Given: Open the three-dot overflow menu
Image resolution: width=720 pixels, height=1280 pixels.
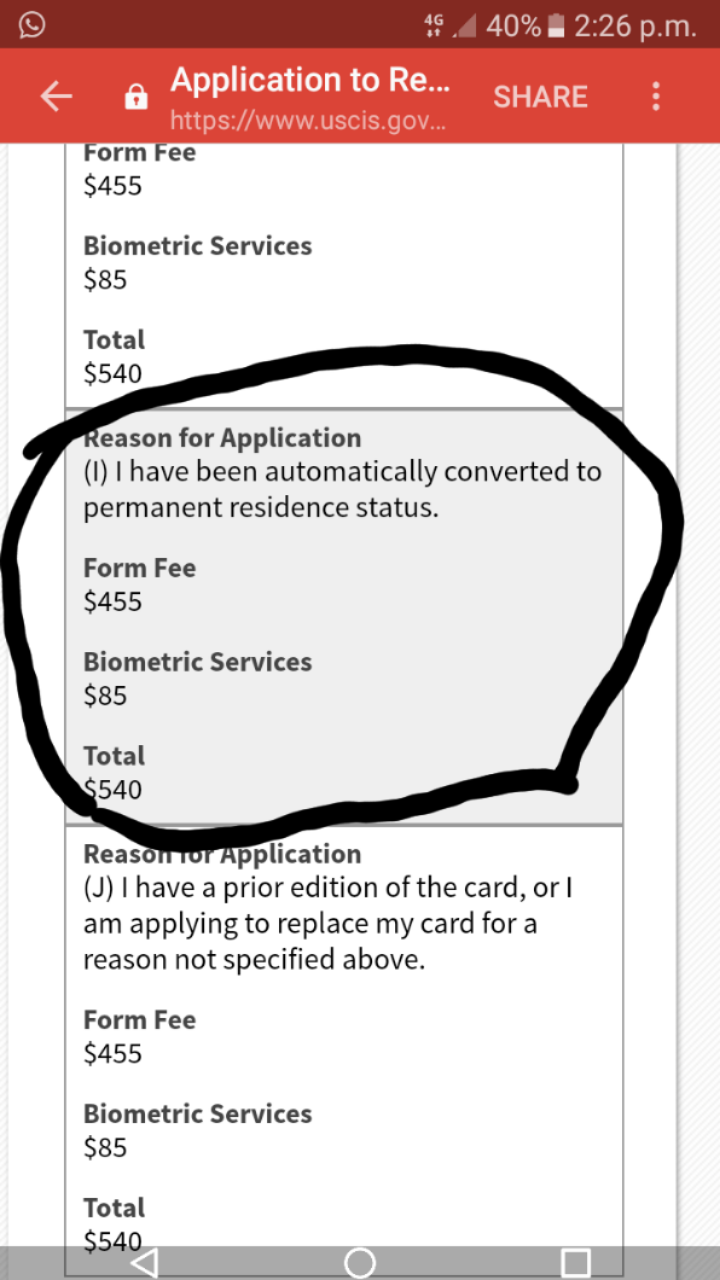Looking at the screenshot, I should point(656,97).
